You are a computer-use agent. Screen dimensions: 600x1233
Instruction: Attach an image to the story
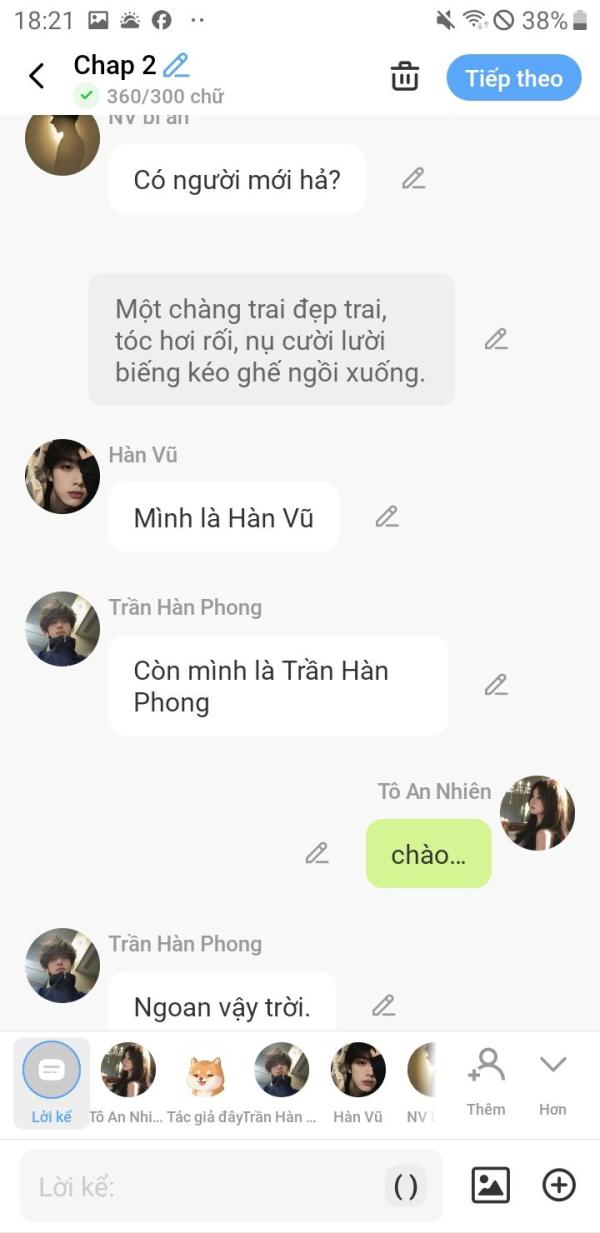(x=490, y=1185)
